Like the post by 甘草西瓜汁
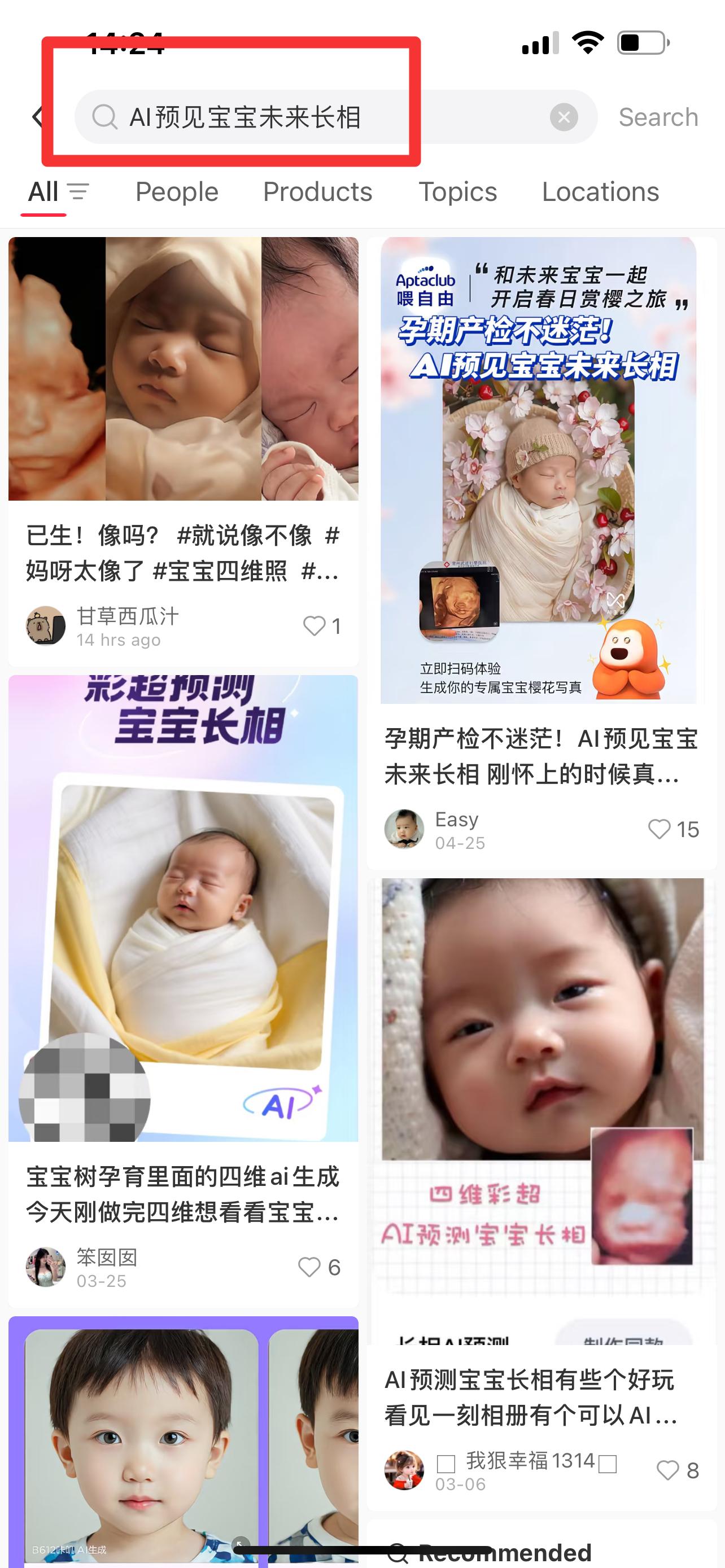 [322, 626]
